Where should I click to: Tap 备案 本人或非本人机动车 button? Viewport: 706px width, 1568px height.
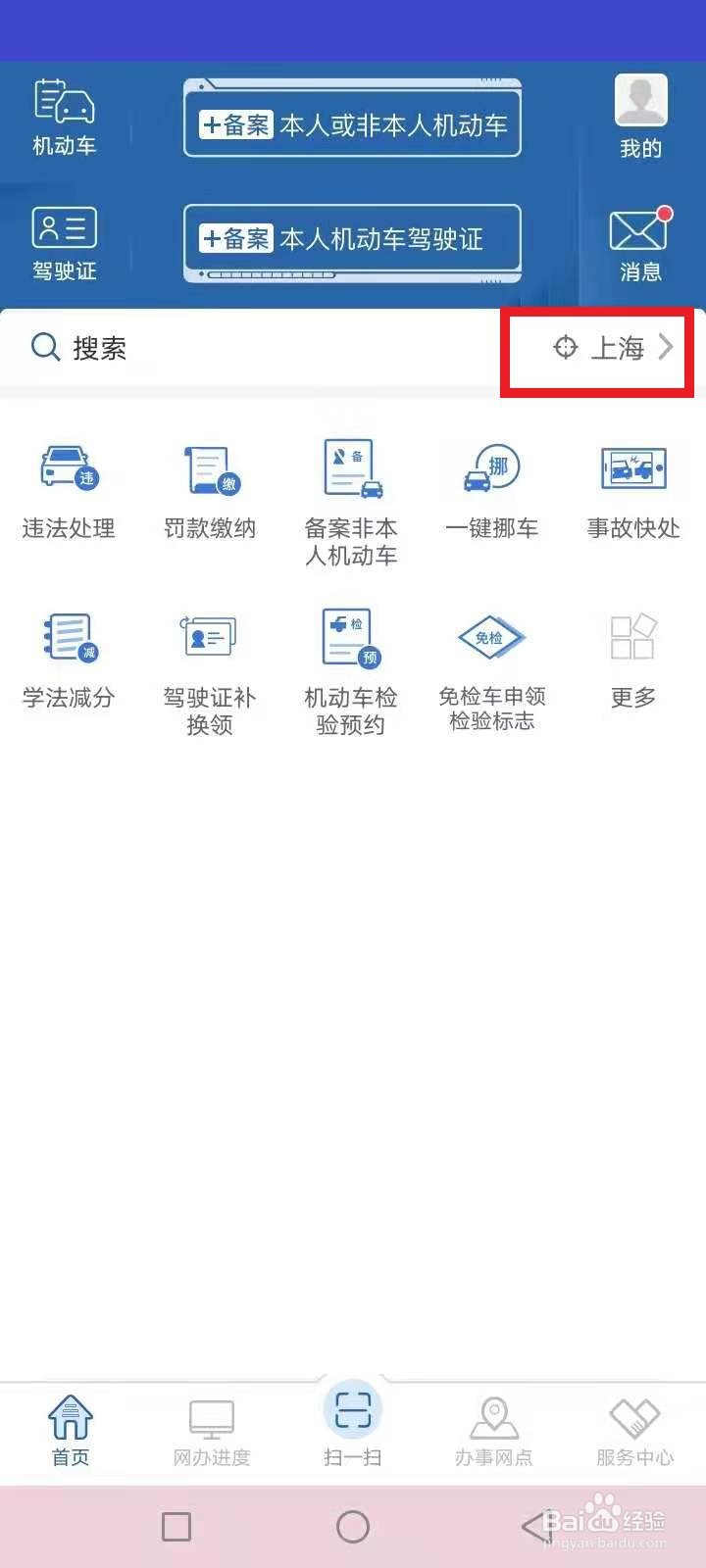coord(352,120)
